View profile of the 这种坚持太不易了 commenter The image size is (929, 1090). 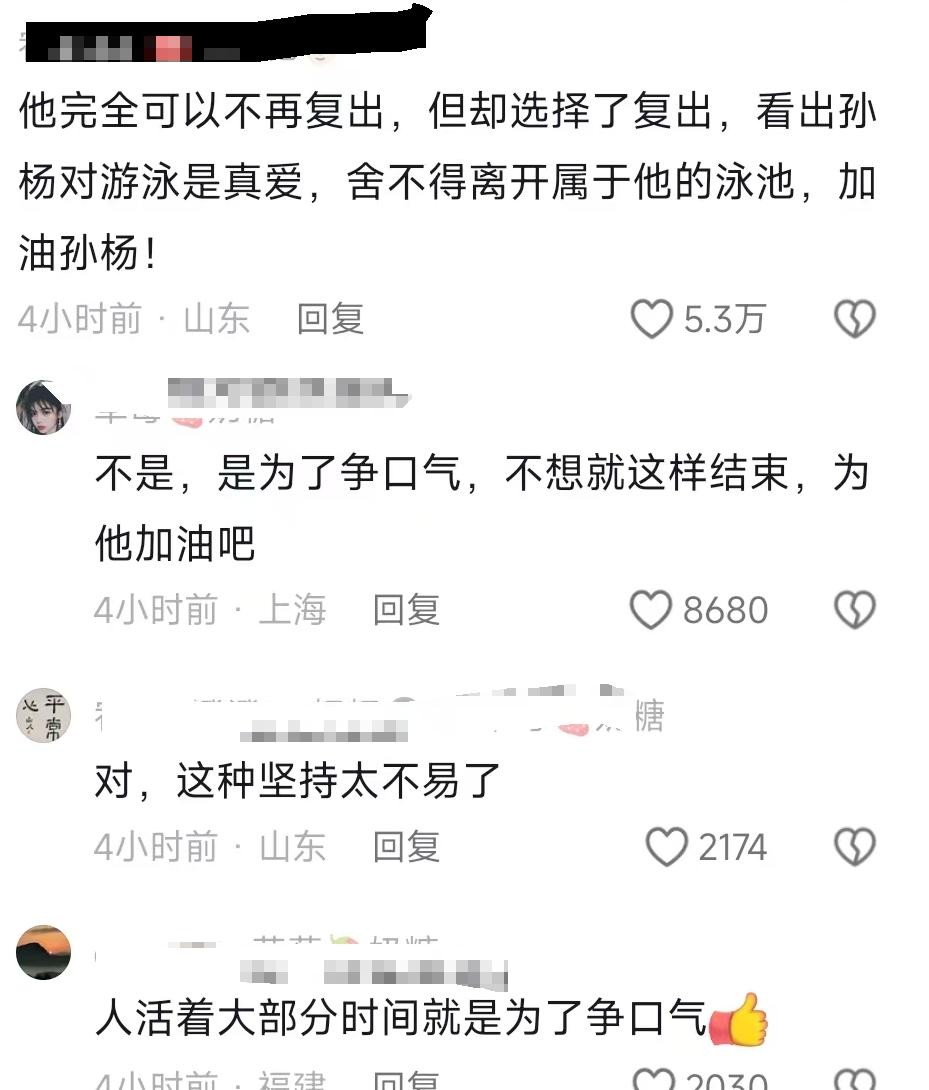[44, 716]
